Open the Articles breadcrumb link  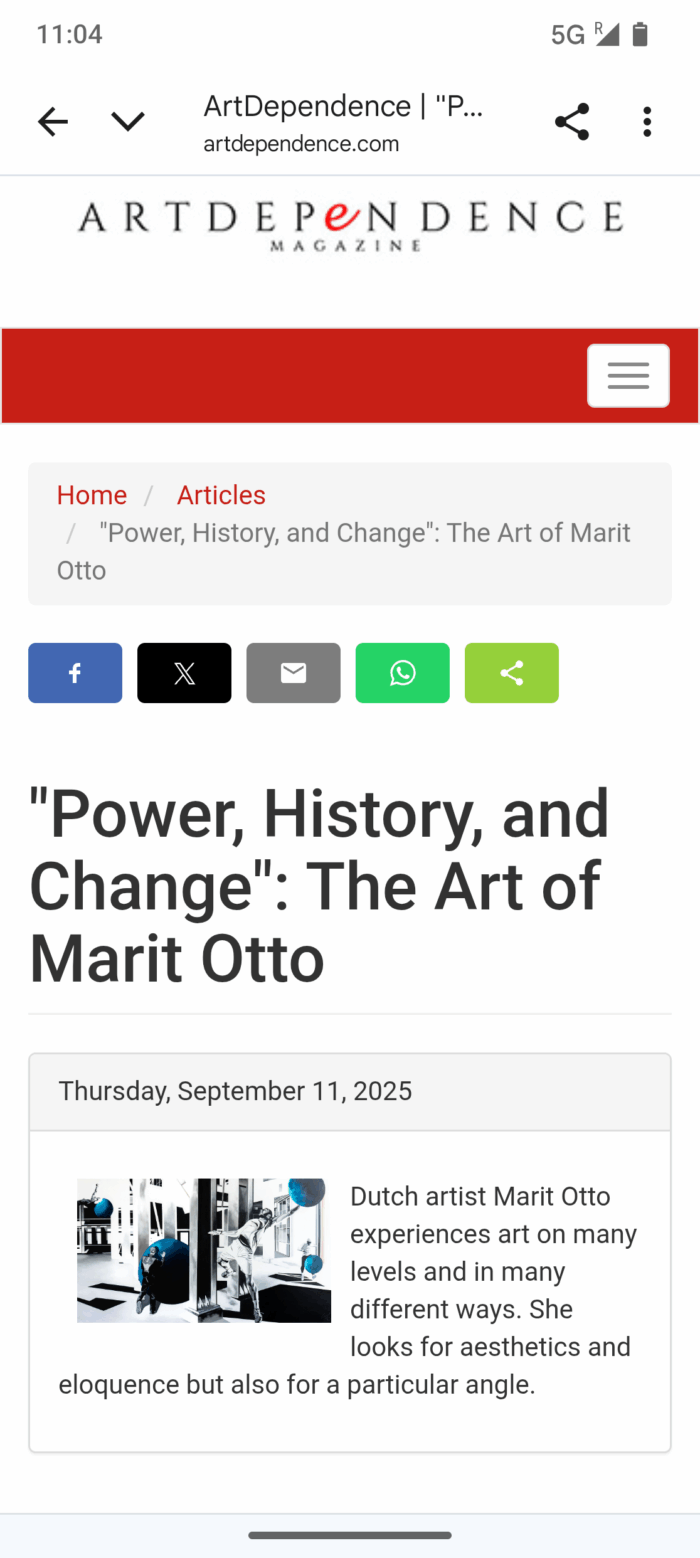pyautogui.click(x=221, y=495)
